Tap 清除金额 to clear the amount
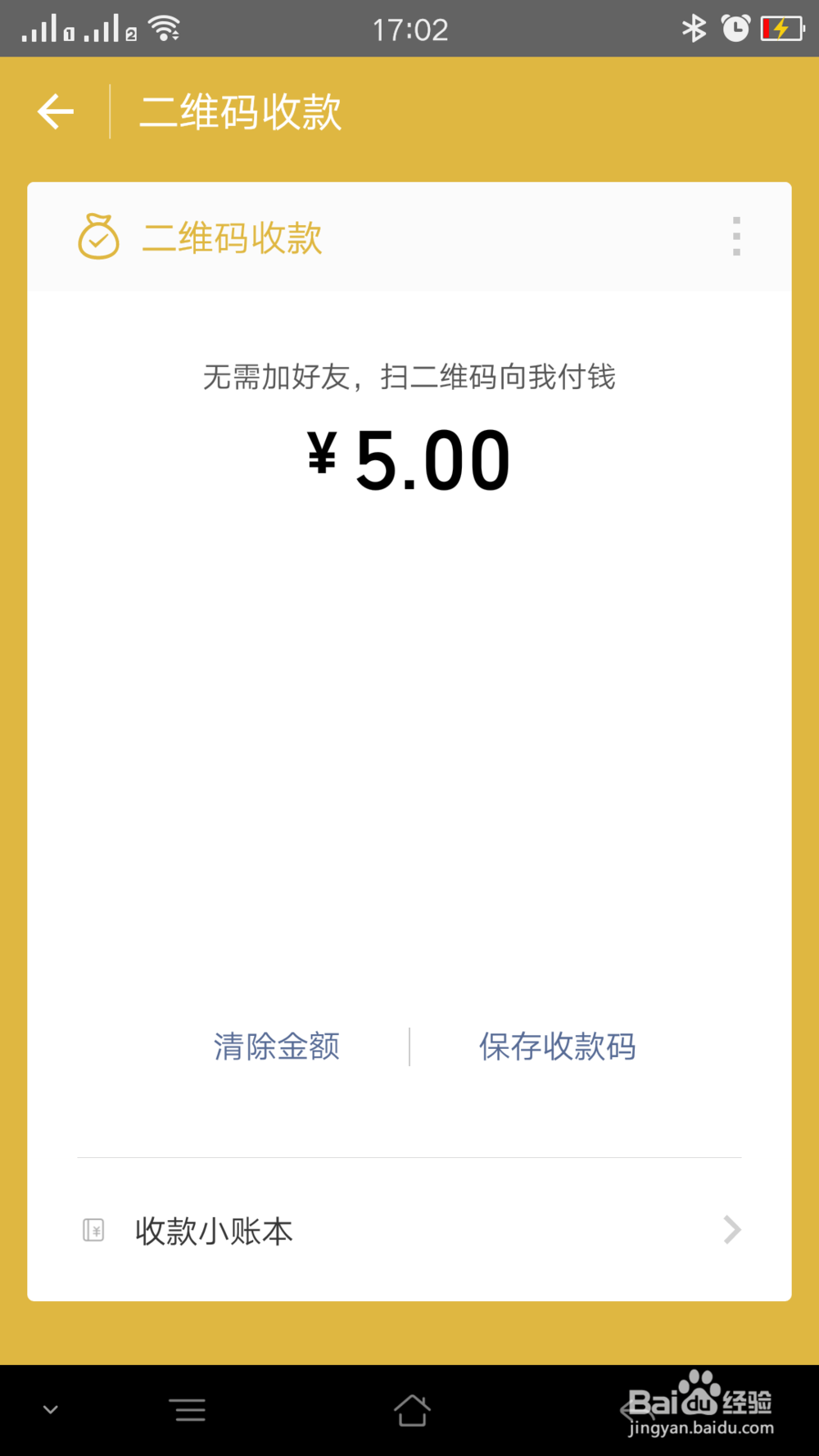Screen dimensions: 819x1456 pyautogui.click(x=276, y=1047)
